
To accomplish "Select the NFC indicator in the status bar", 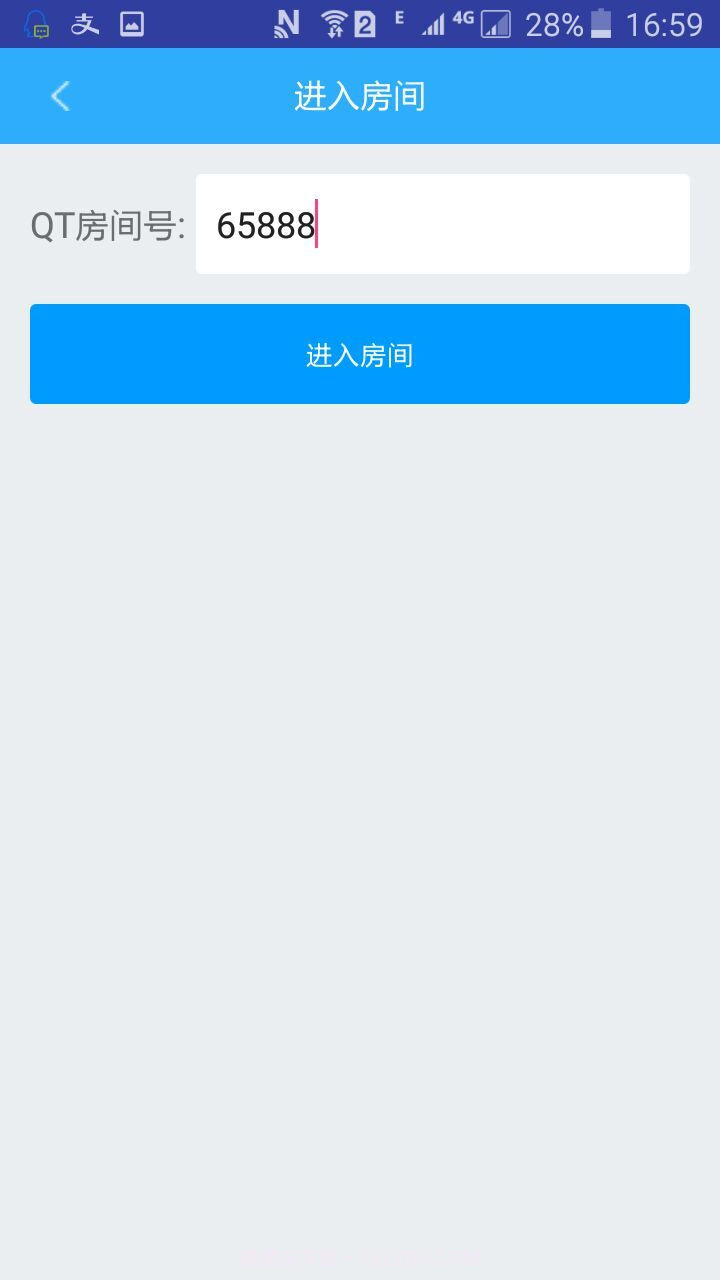I will [x=290, y=22].
